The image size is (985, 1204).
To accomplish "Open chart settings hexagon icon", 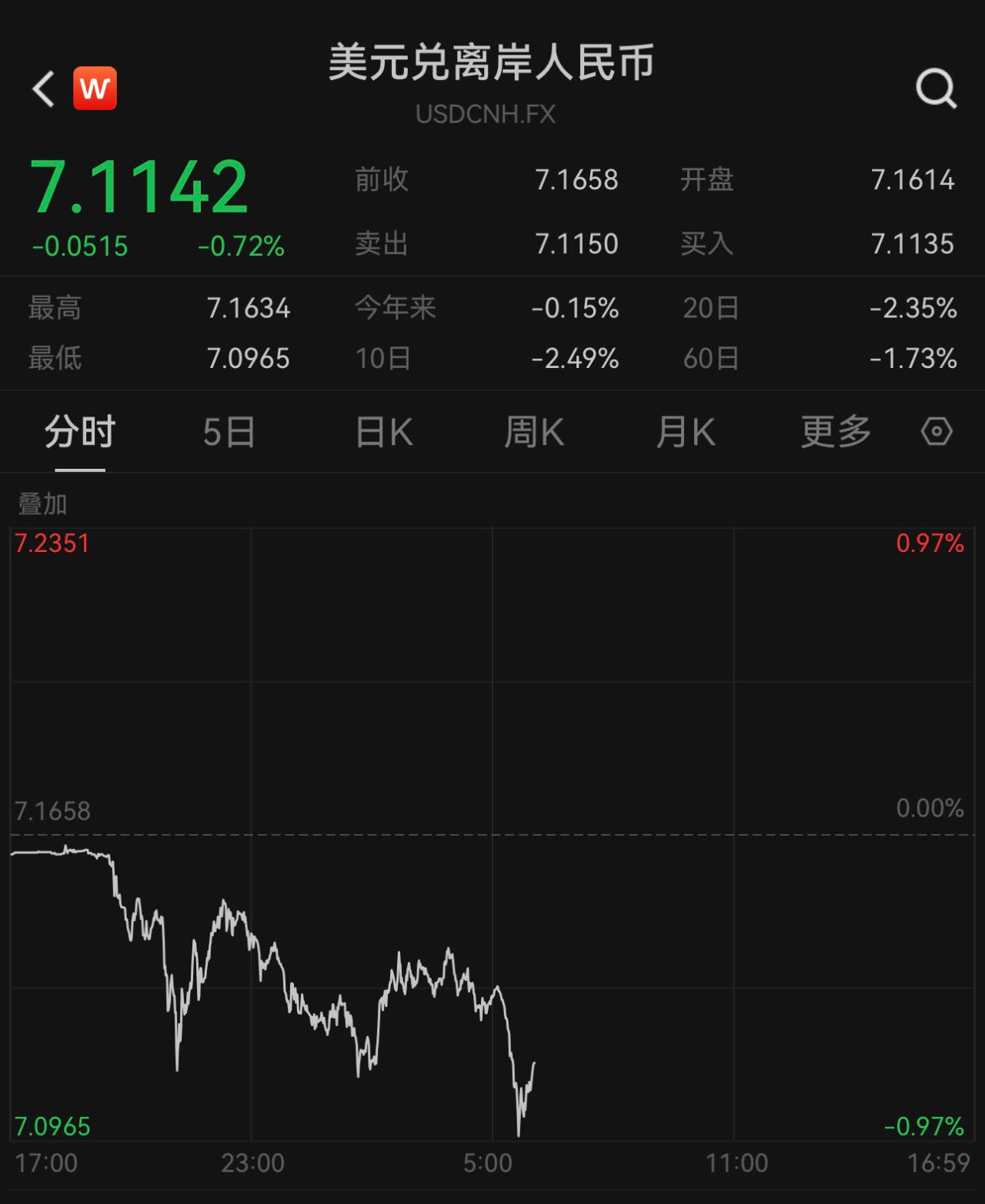I will tap(937, 431).
